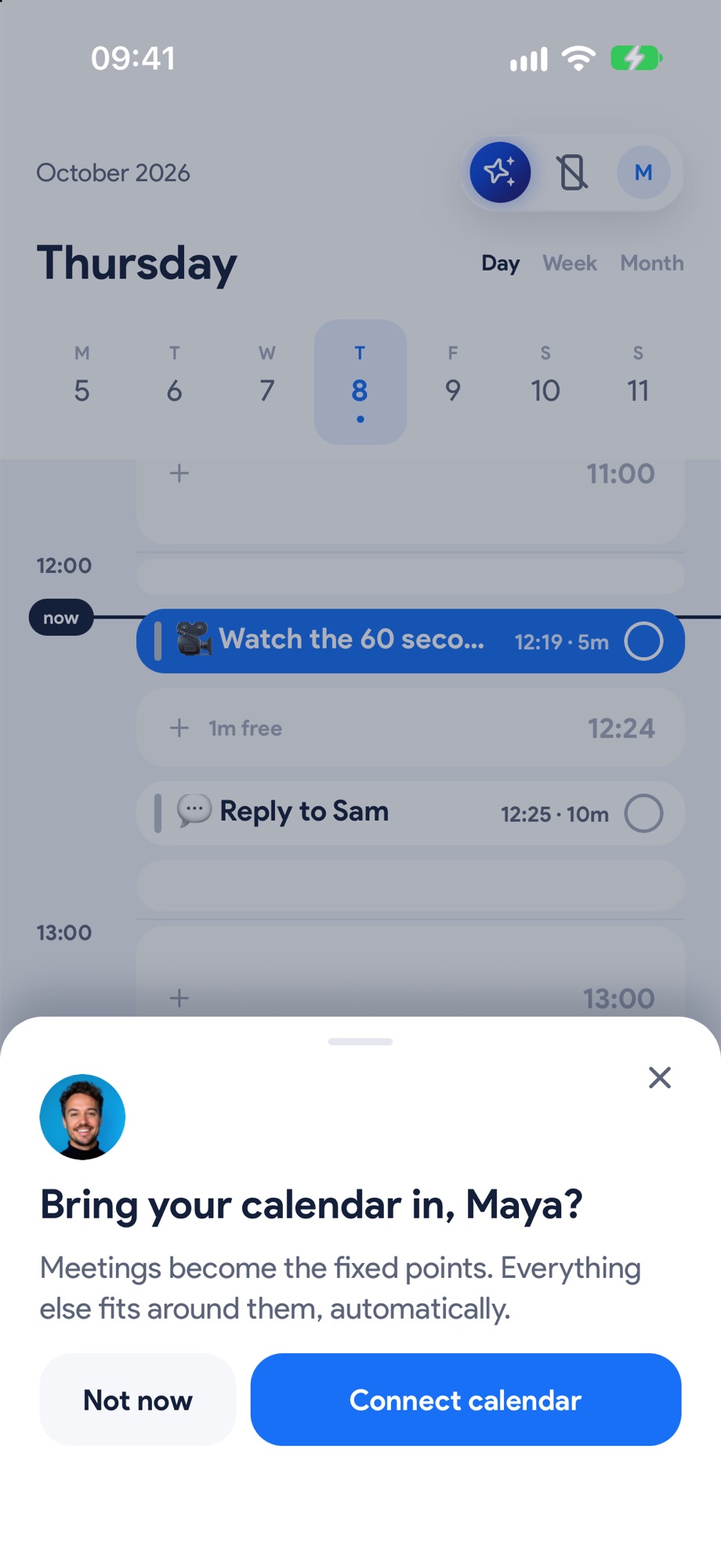The height and width of the screenshot is (1568, 721).
Task: Switch to Week view
Action: point(570,263)
